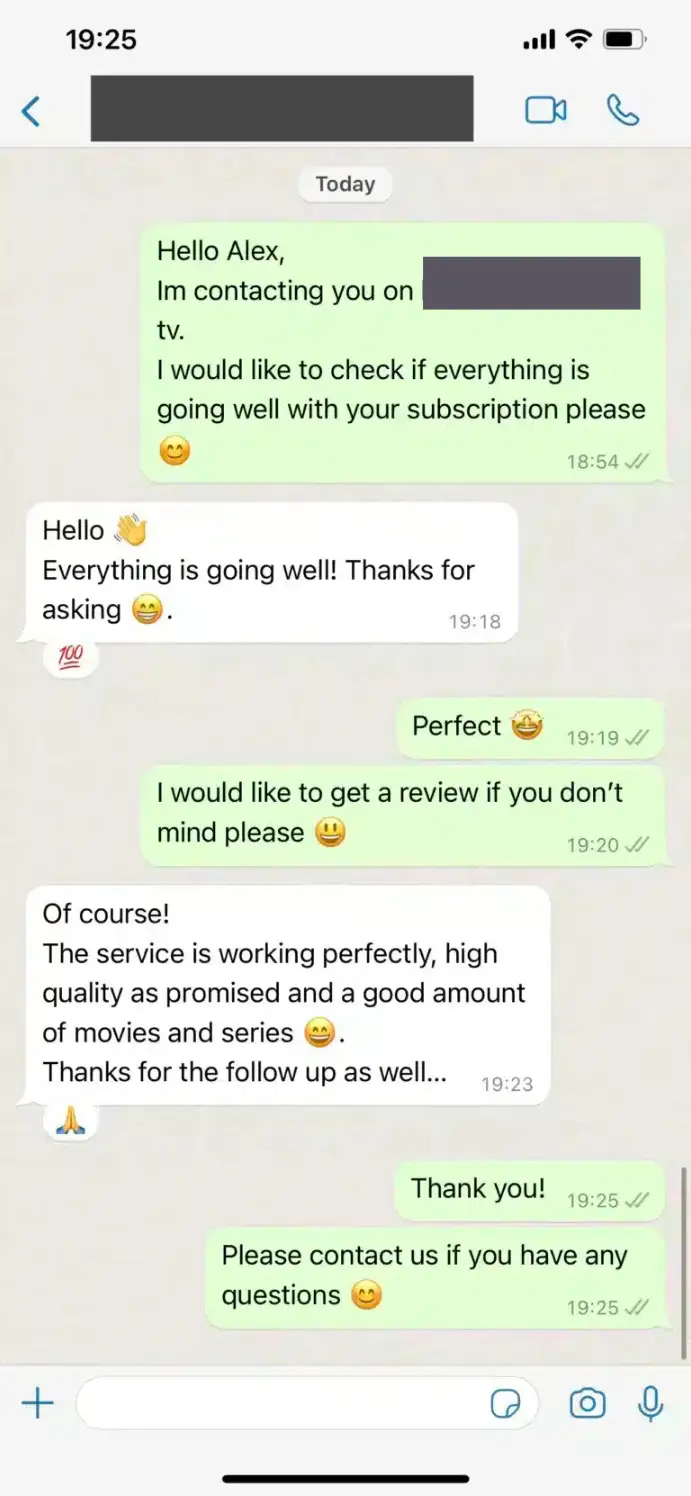Open the sticker picker
The image size is (691, 1496).
[506, 1404]
